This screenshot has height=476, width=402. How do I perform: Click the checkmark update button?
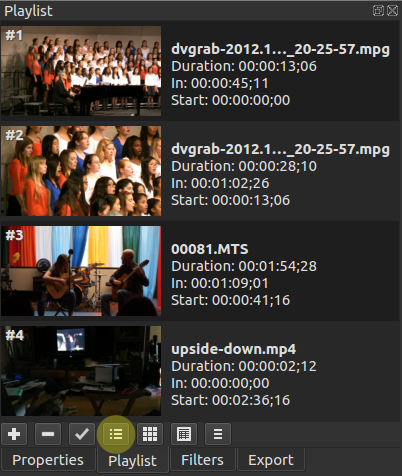82,434
